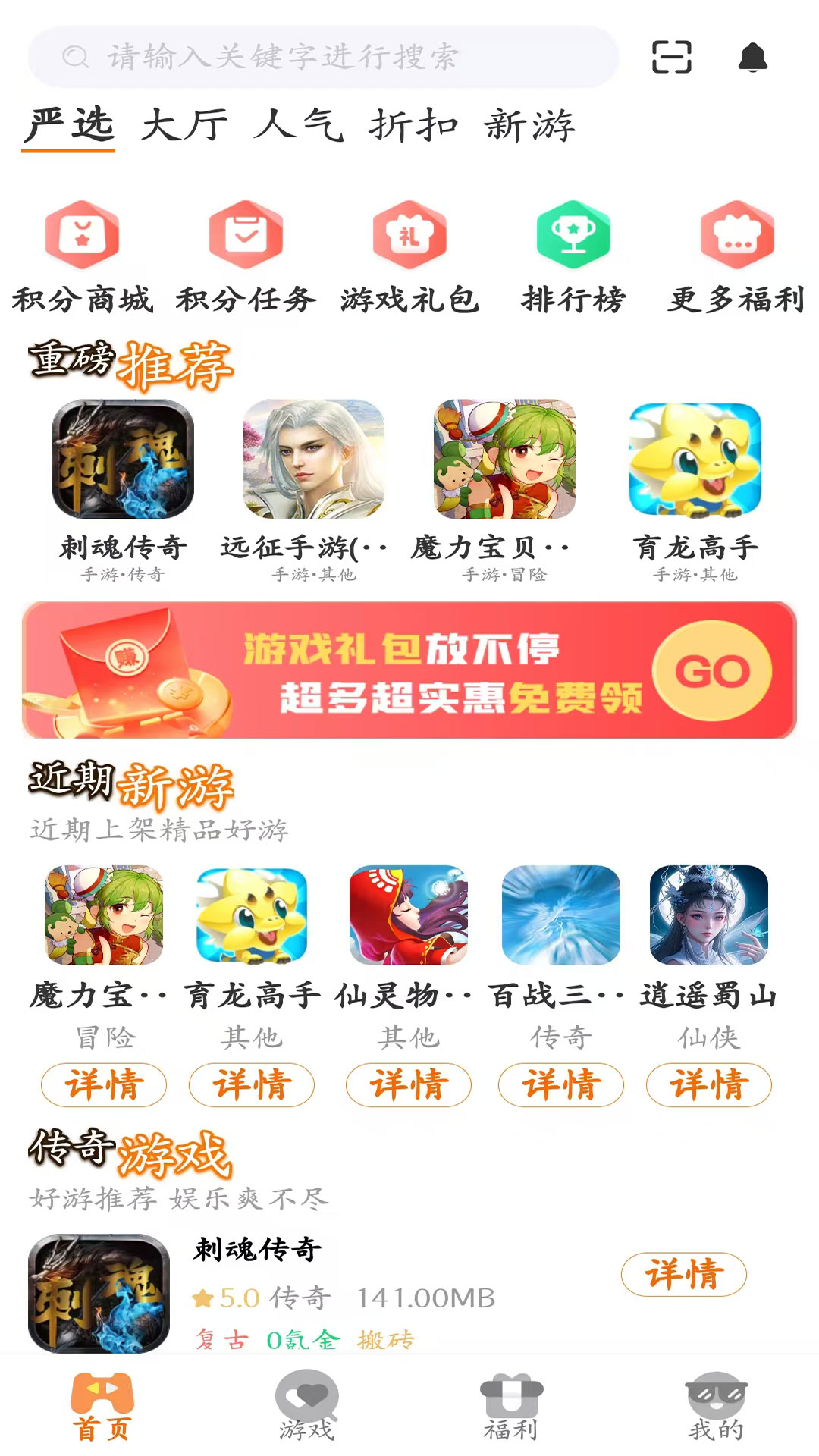Open the 新游 tab
Image resolution: width=819 pixels, height=1456 pixels.
click(530, 125)
